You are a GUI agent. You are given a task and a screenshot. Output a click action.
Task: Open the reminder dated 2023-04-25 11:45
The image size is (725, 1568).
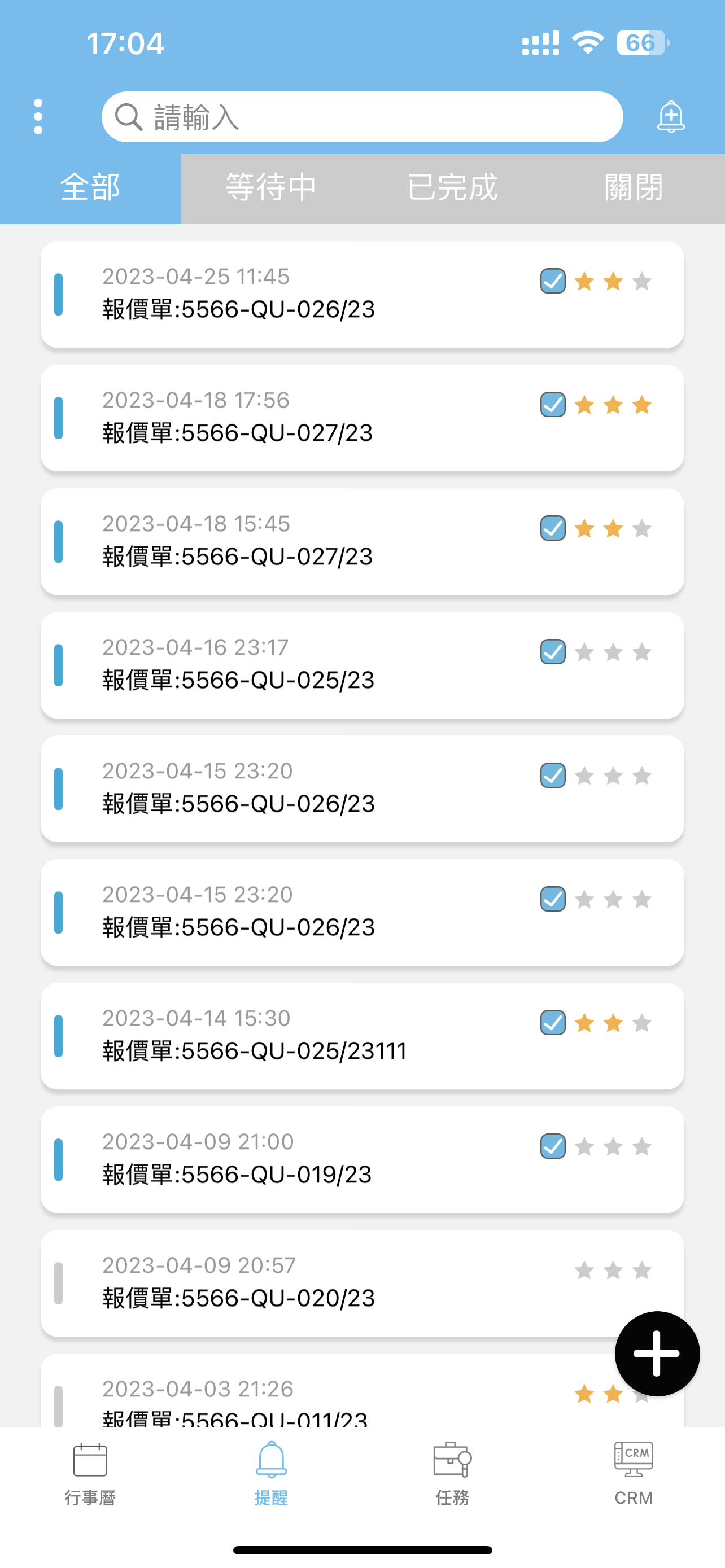click(x=362, y=295)
